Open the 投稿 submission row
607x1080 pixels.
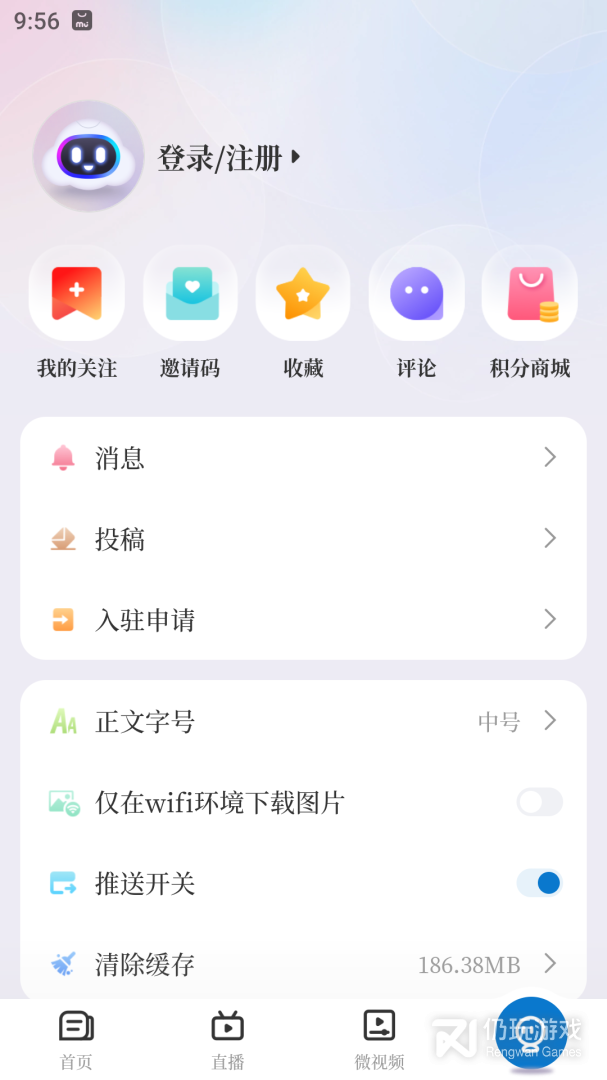click(x=303, y=539)
